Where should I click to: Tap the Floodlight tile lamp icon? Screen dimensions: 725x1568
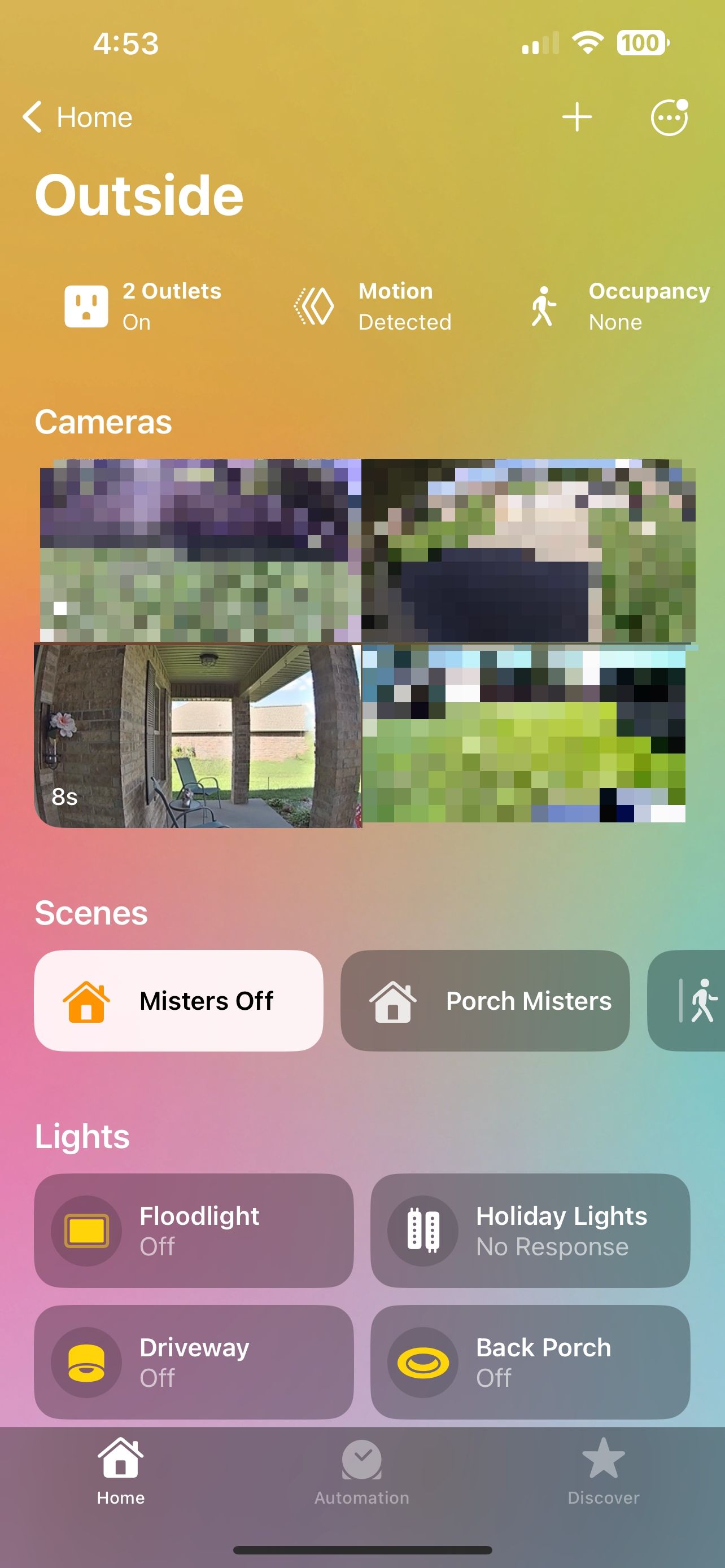[x=87, y=1230]
